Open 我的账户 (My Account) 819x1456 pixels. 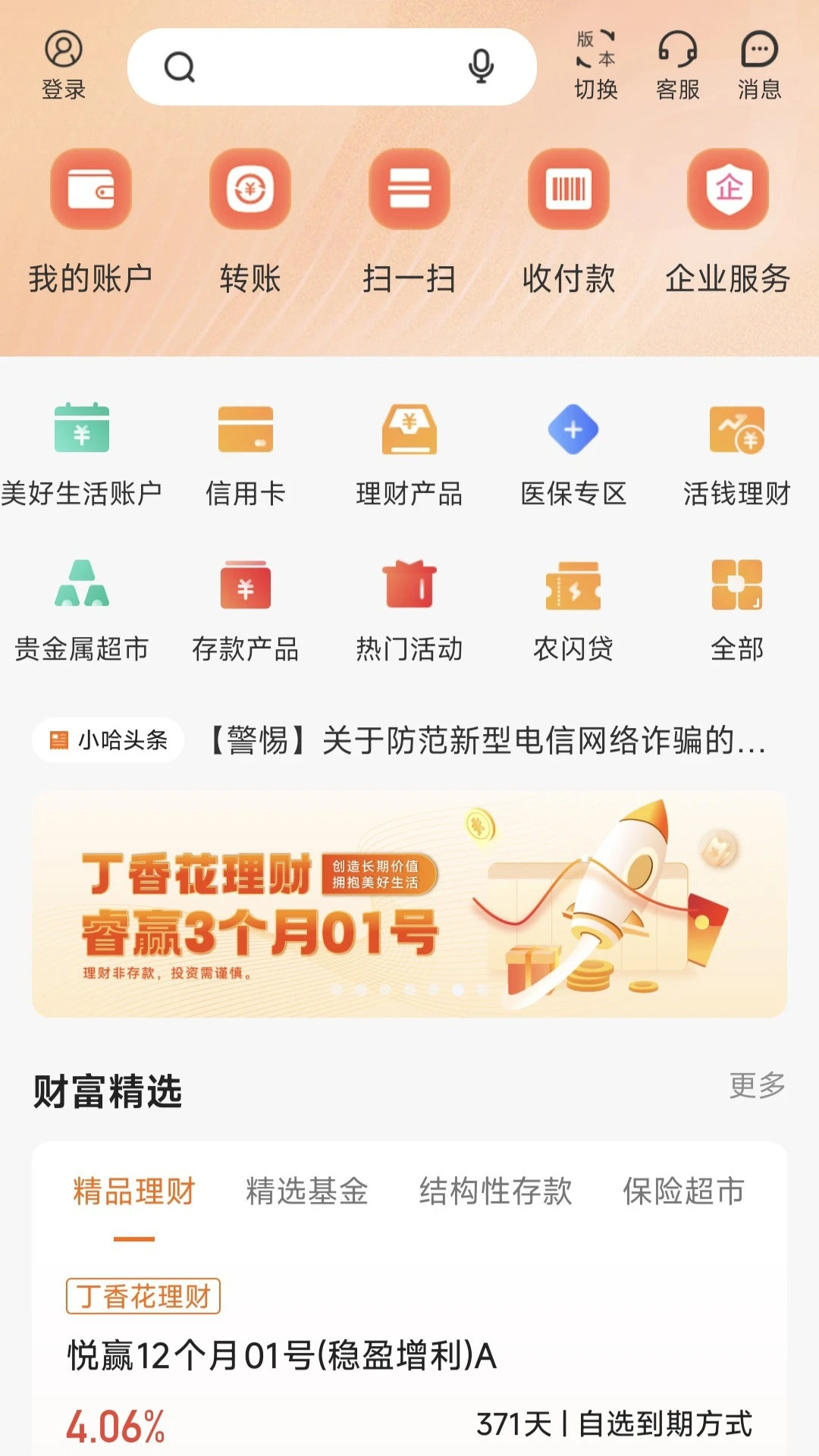pyautogui.click(x=89, y=220)
